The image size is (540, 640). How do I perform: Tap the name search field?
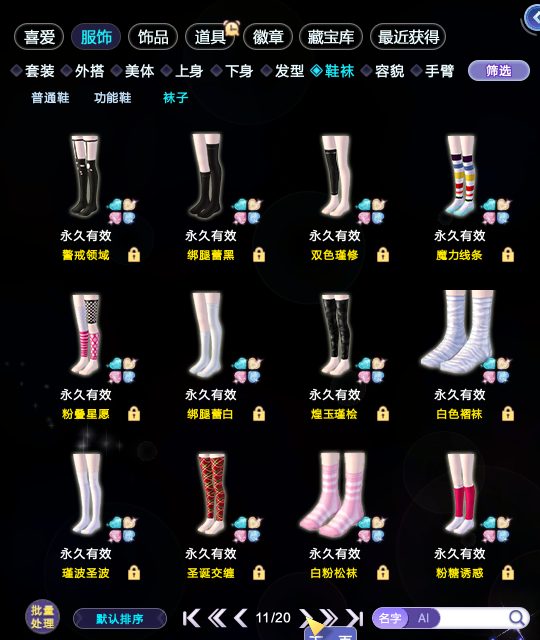pyautogui.click(x=473, y=618)
